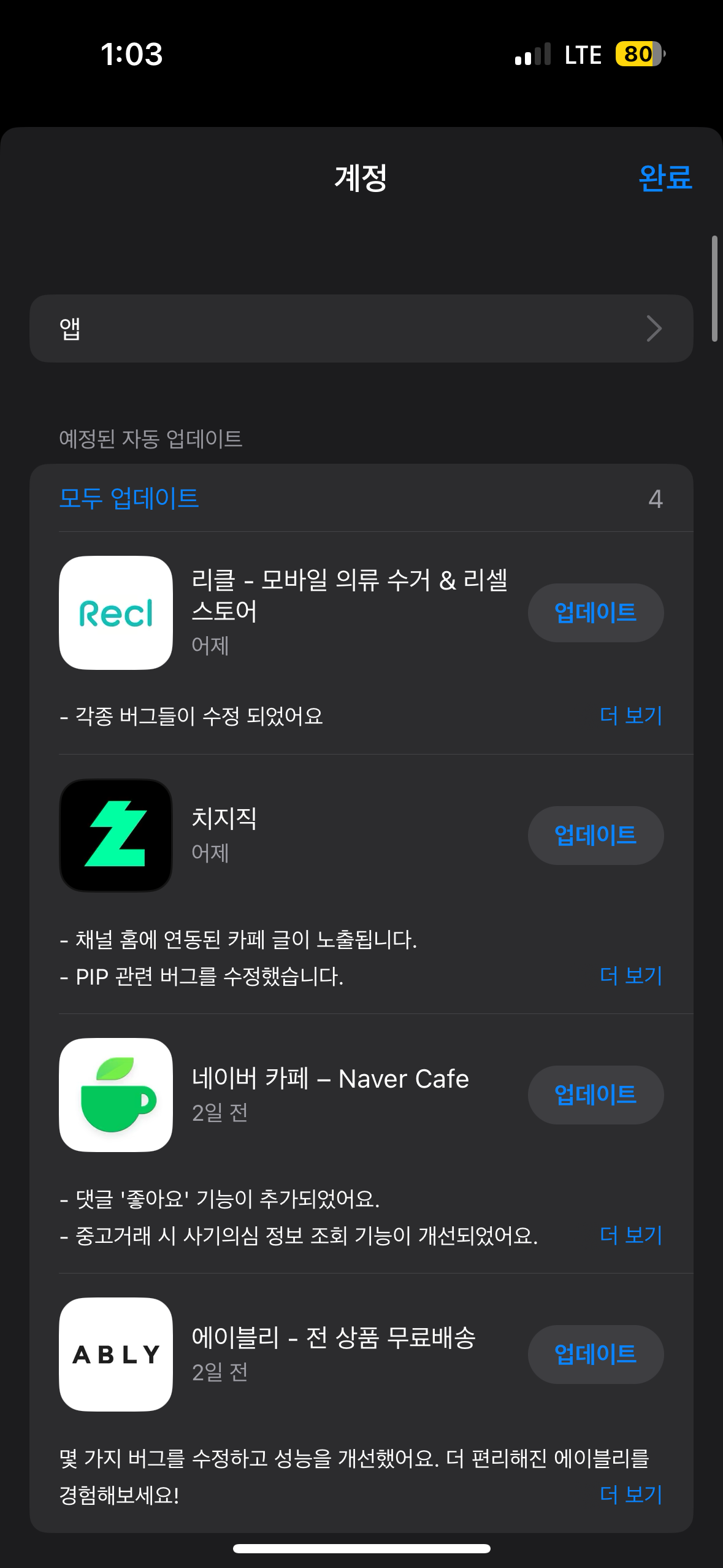723x1568 pixels.
Task: Open the 앱 row
Action: (x=361, y=329)
